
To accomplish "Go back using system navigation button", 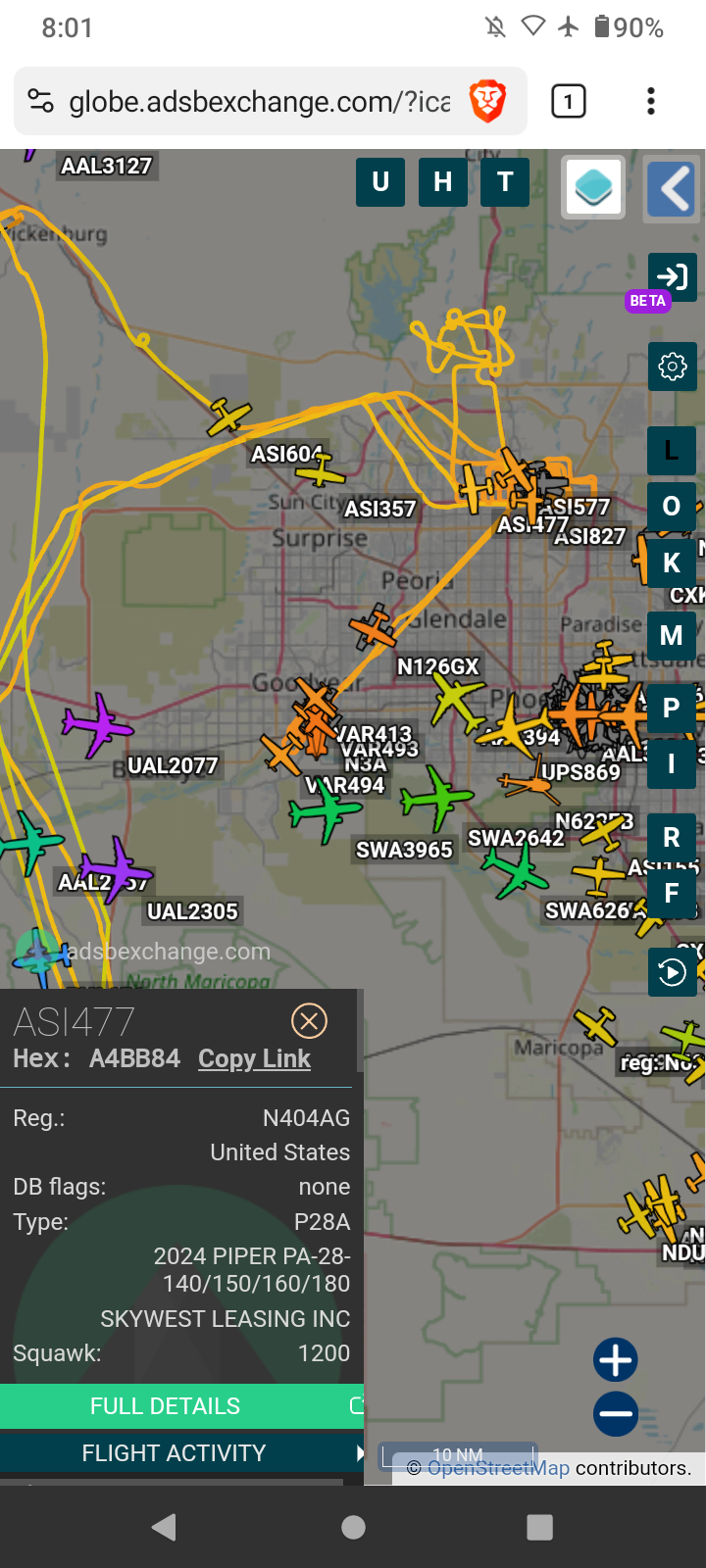I will (165, 1527).
